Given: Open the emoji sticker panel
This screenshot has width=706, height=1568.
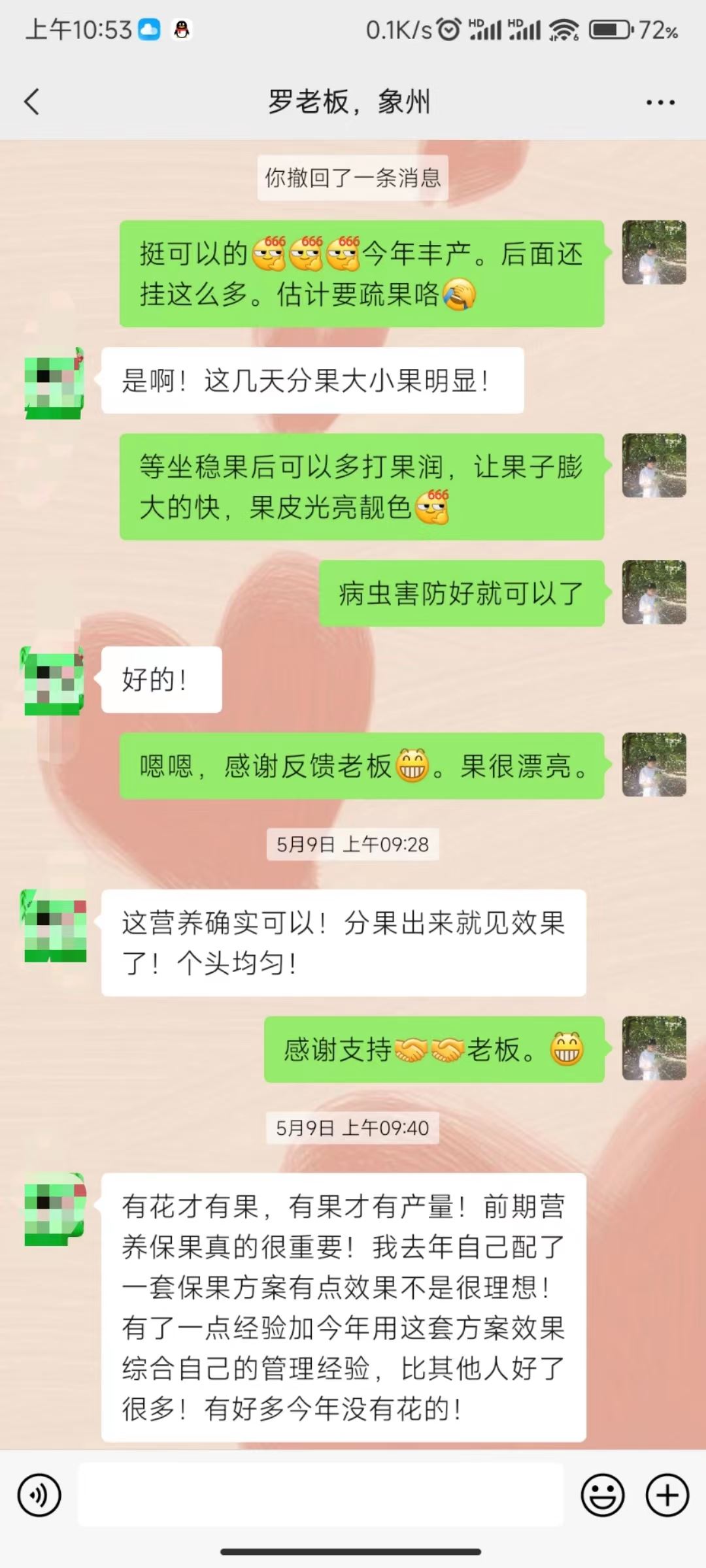Looking at the screenshot, I should [602, 1495].
